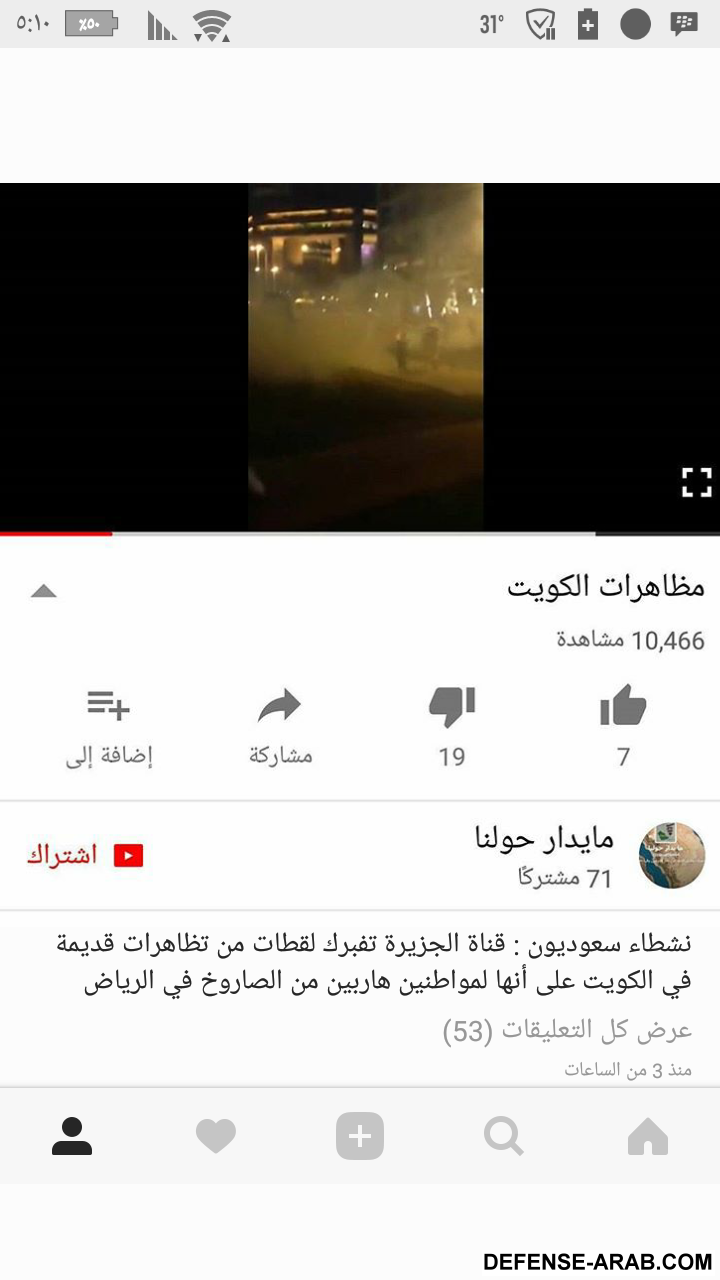
Task: Switch to the Profile tab
Action: click(72, 1137)
